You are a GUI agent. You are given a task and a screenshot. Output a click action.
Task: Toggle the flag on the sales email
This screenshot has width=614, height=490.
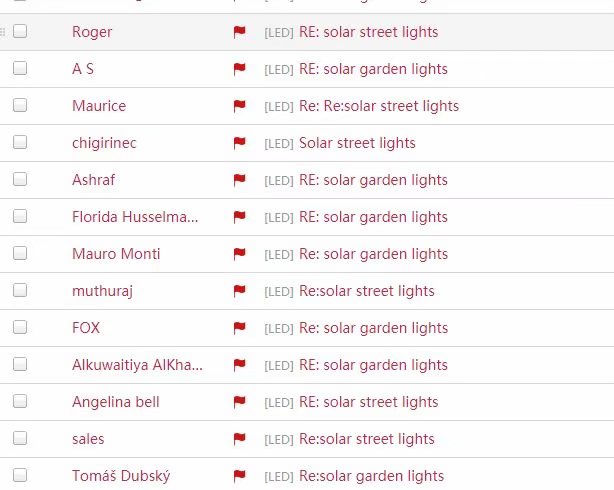click(x=239, y=439)
